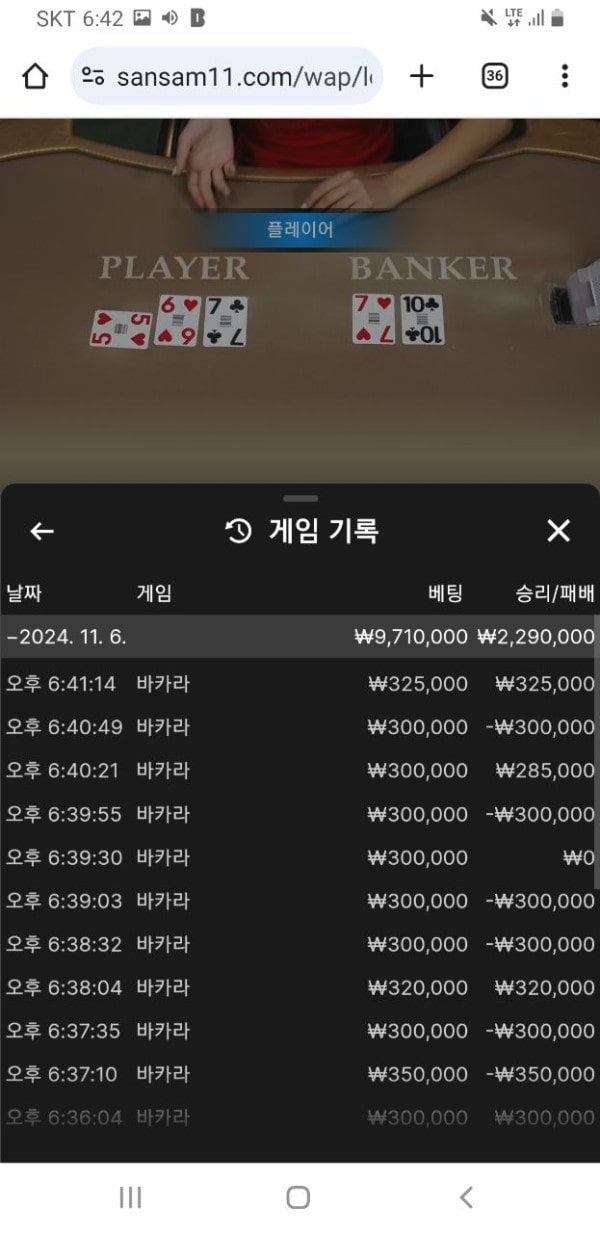Image resolution: width=600 pixels, height=1233 pixels.
Task: Open a new browser tab
Action: click(x=422, y=76)
